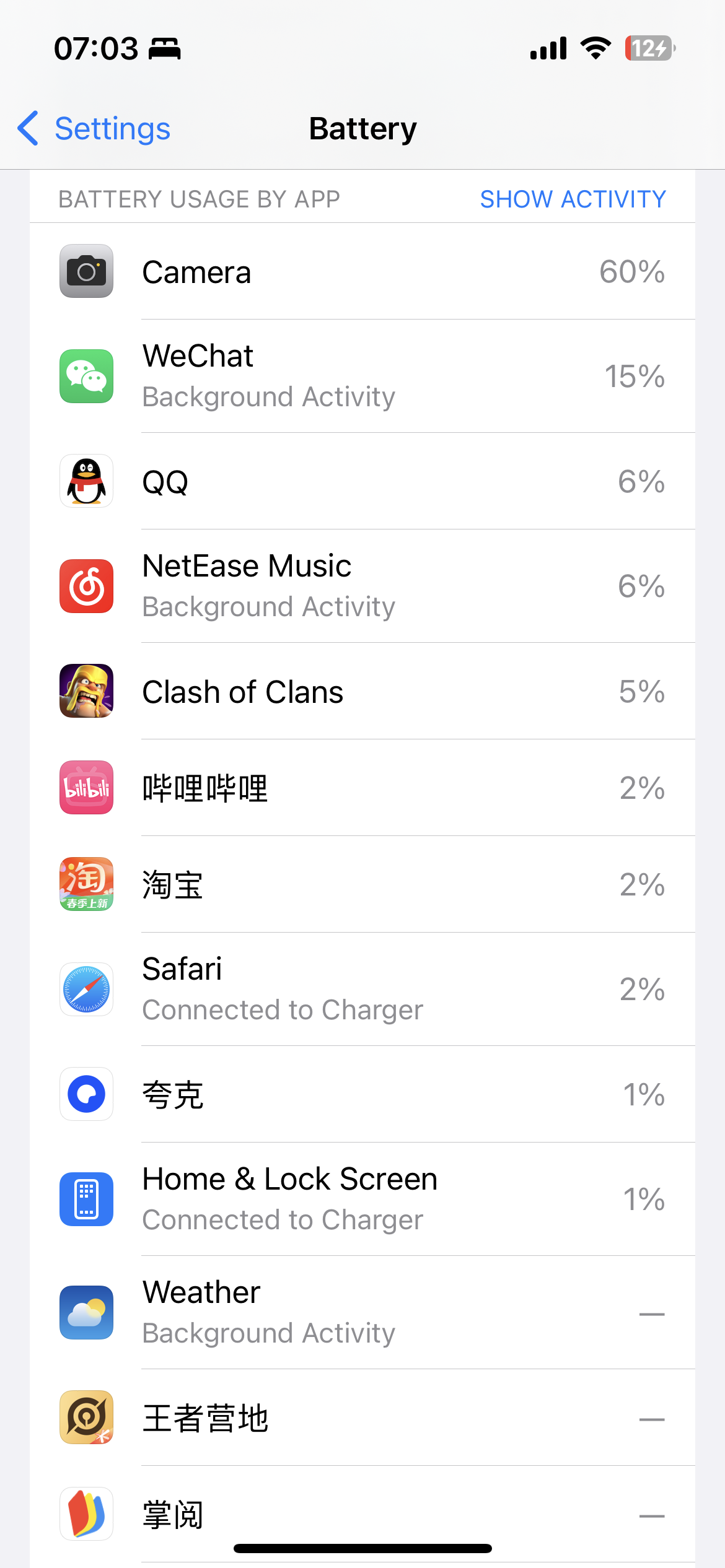Image resolution: width=725 pixels, height=1568 pixels.
Task: Select the Camera battery usage row
Action: pyautogui.click(x=362, y=272)
